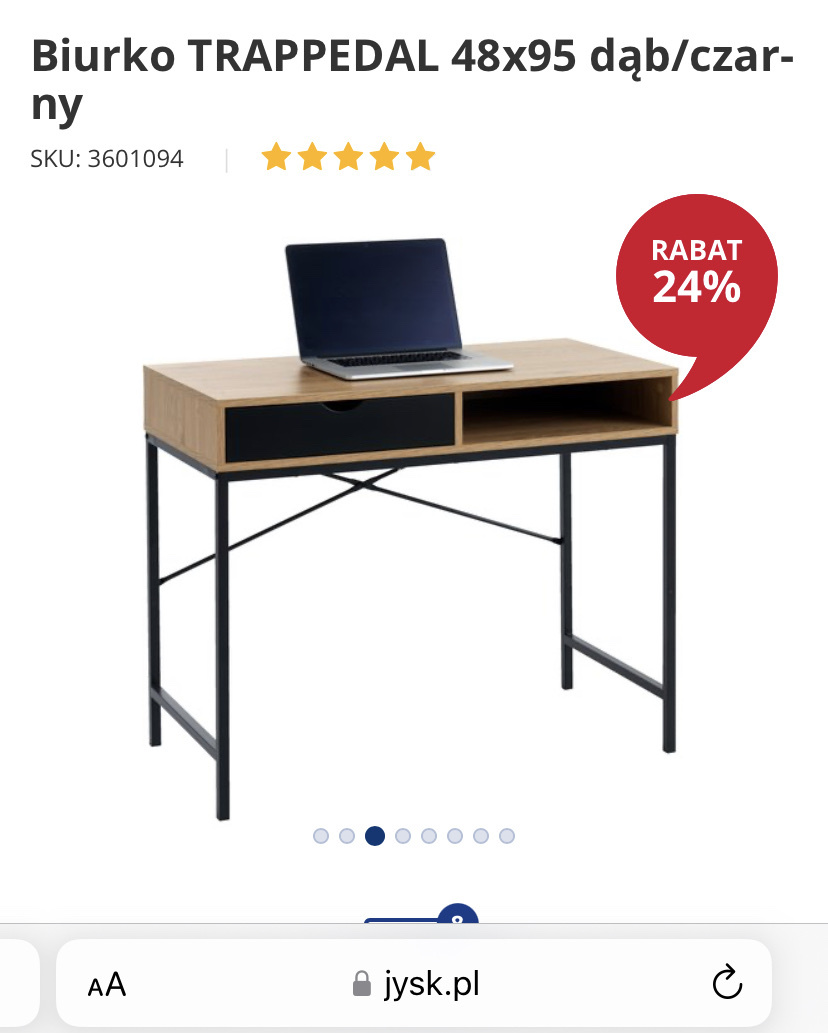Open the Safari AA page settings menu
Viewport: 828px width, 1033px height.
pos(107,985)
